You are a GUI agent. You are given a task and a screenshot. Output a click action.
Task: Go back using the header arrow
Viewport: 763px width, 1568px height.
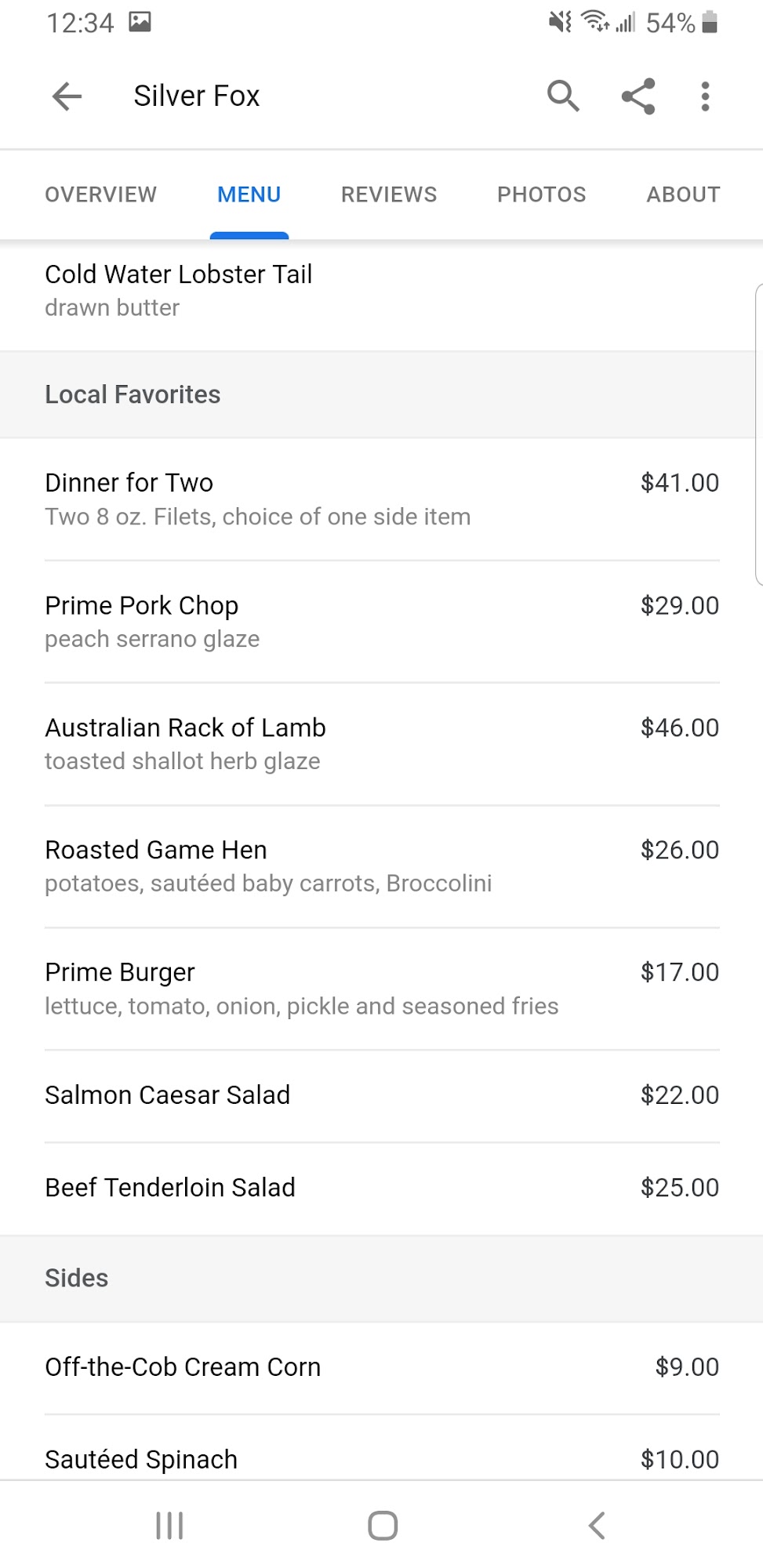[67, 96]
